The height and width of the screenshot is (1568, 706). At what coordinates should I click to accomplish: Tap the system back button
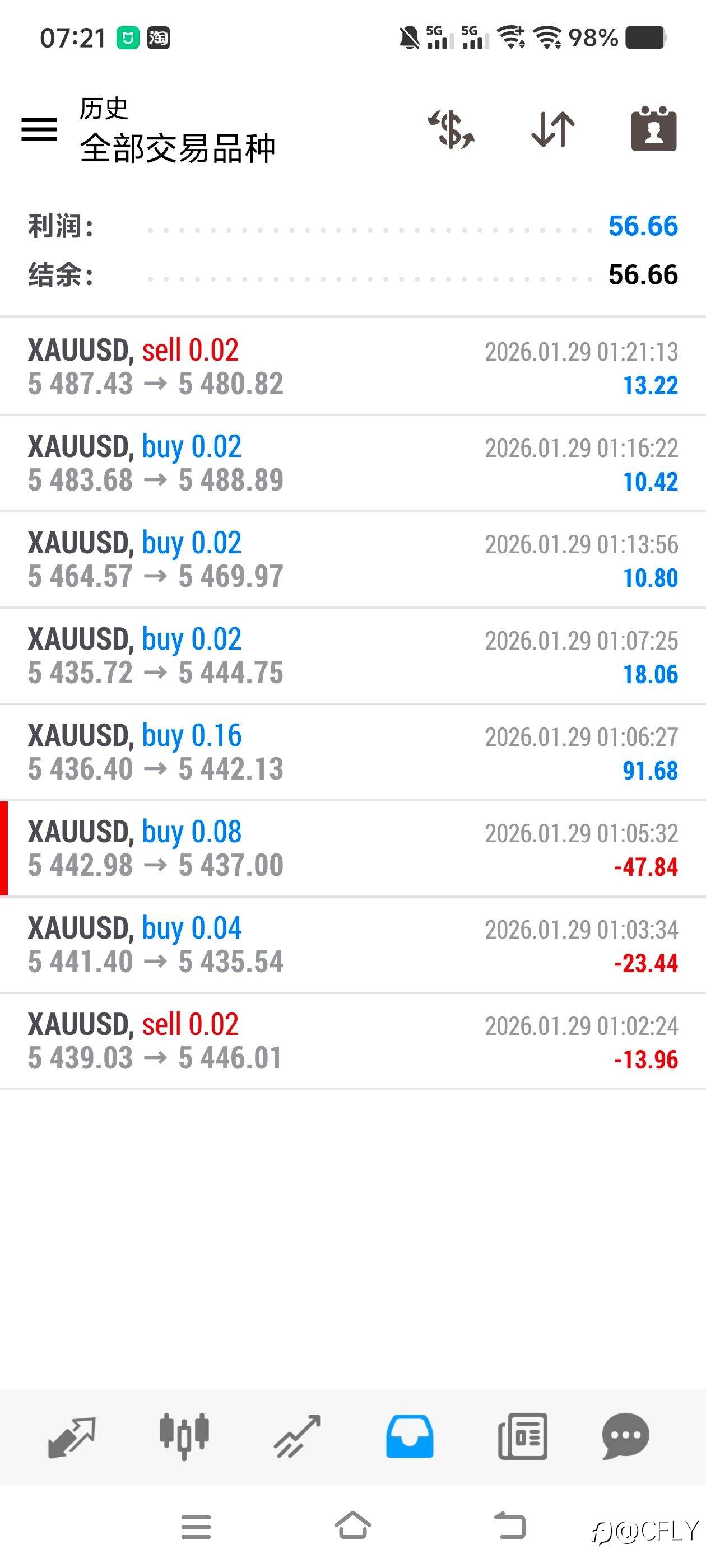[509, 1527]
